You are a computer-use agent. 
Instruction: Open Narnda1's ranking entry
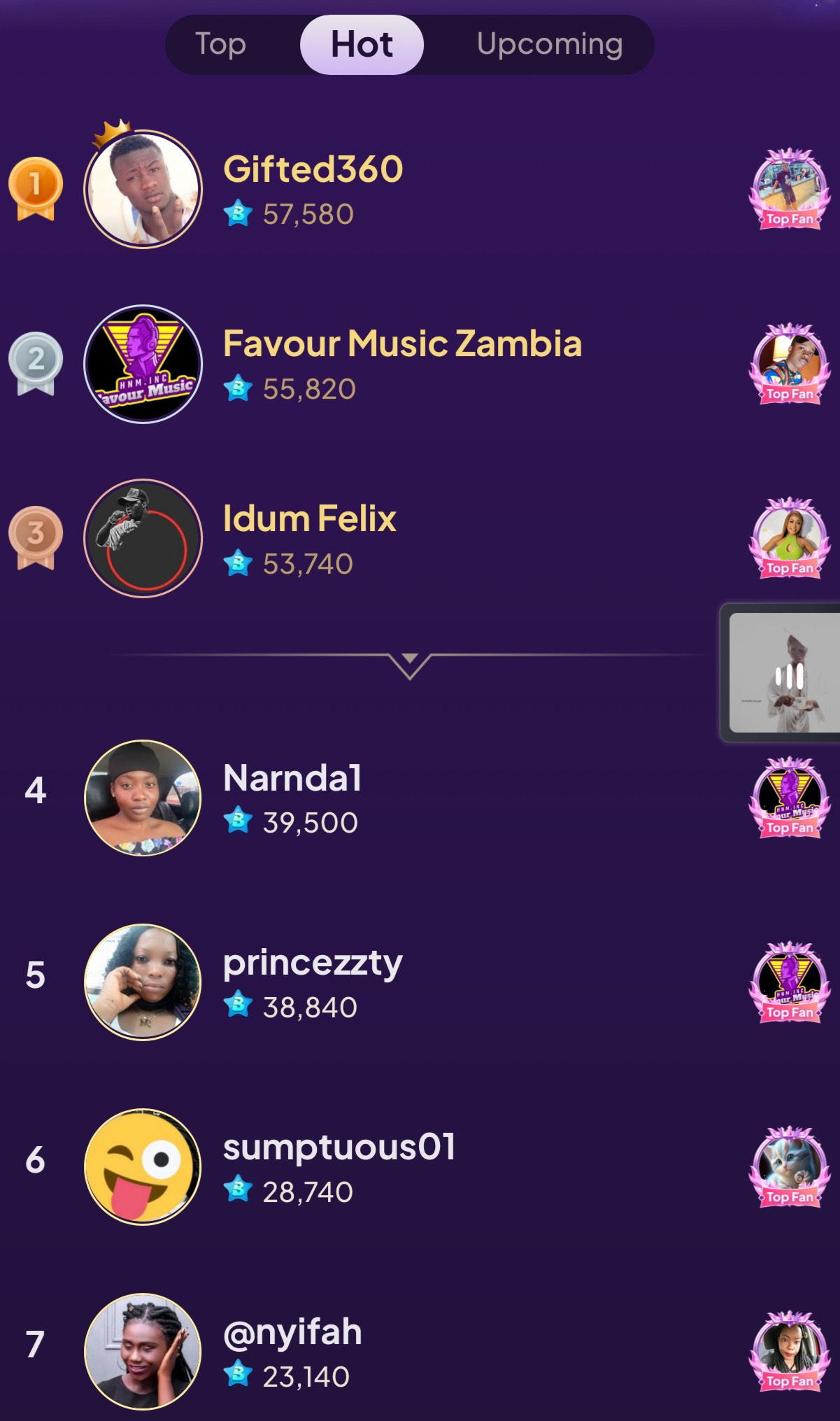click(420, 798)
